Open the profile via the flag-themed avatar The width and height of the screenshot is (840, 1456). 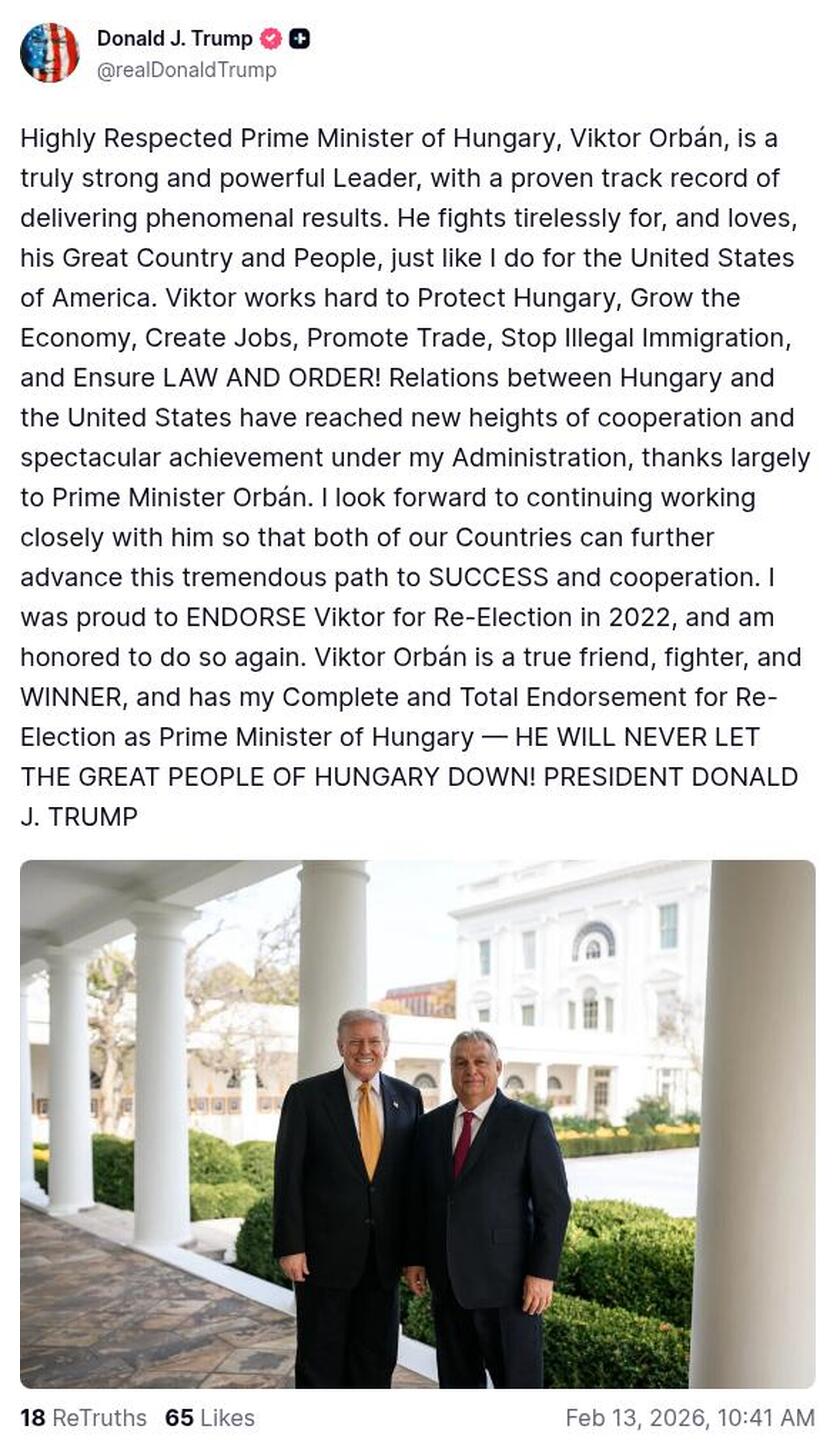tap(52, 52)
